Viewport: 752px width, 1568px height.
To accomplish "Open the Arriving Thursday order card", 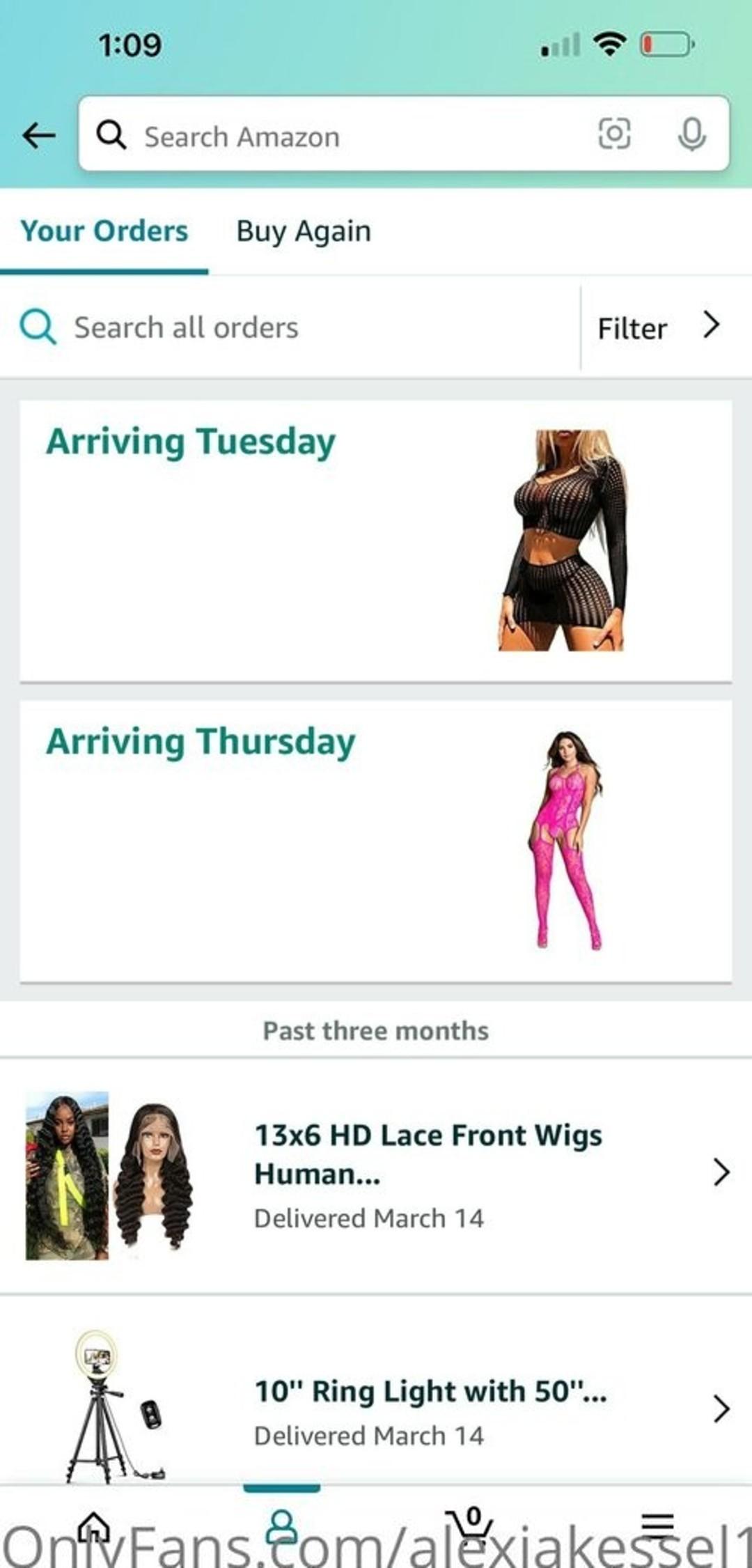I will tap(376, 841).
